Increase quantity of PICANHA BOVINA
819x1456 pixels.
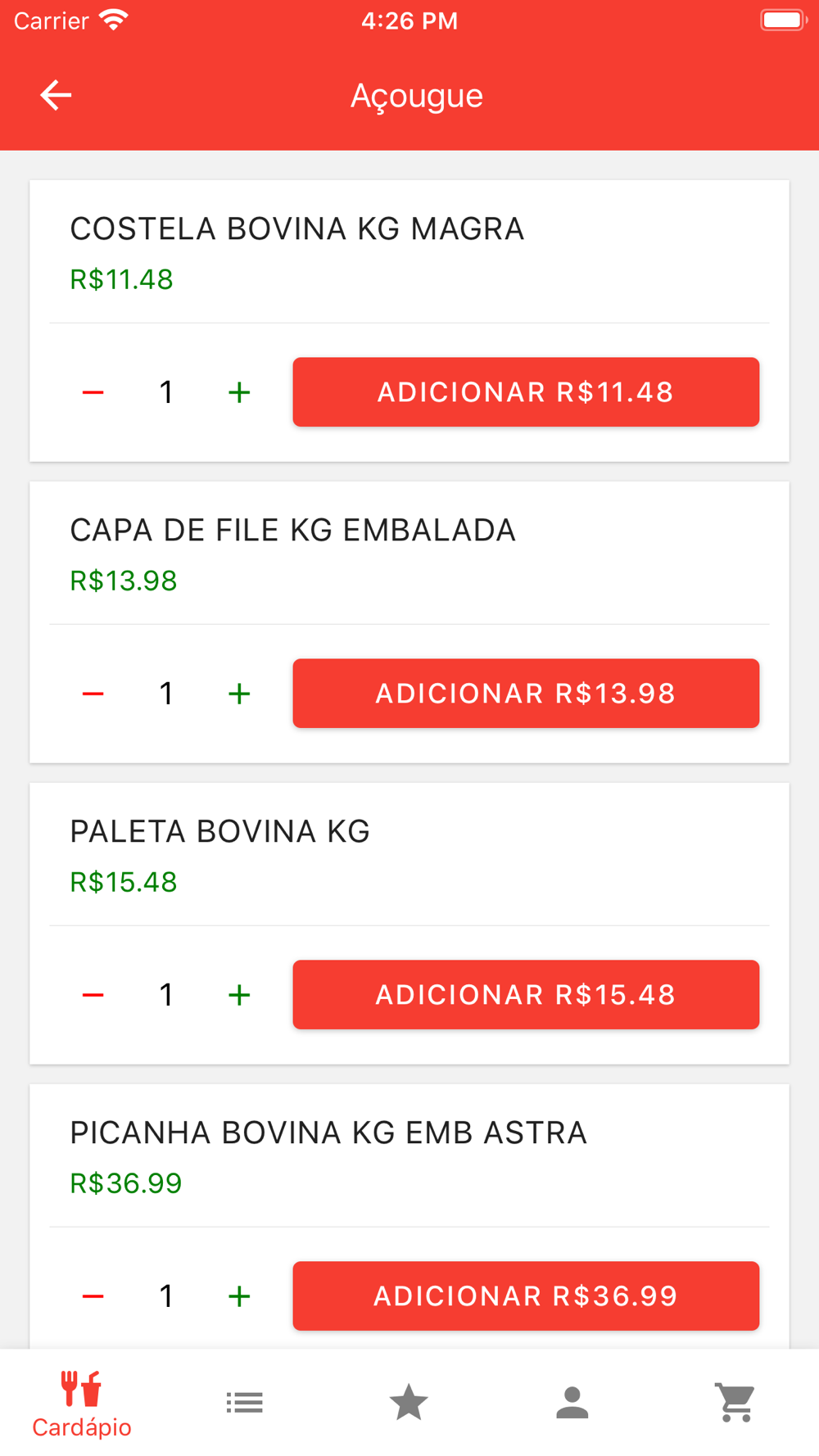point(239,1296)
